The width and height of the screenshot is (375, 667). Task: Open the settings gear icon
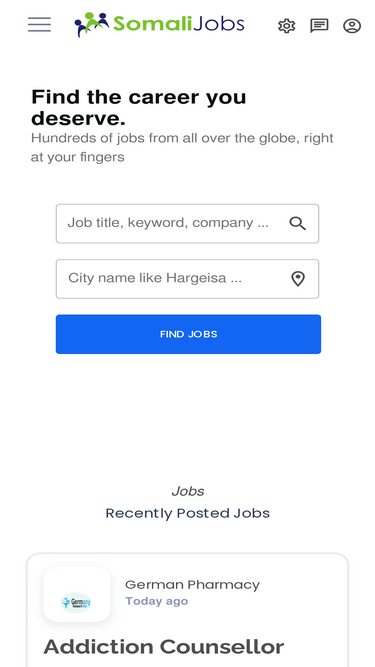click(x=287, y=26)
